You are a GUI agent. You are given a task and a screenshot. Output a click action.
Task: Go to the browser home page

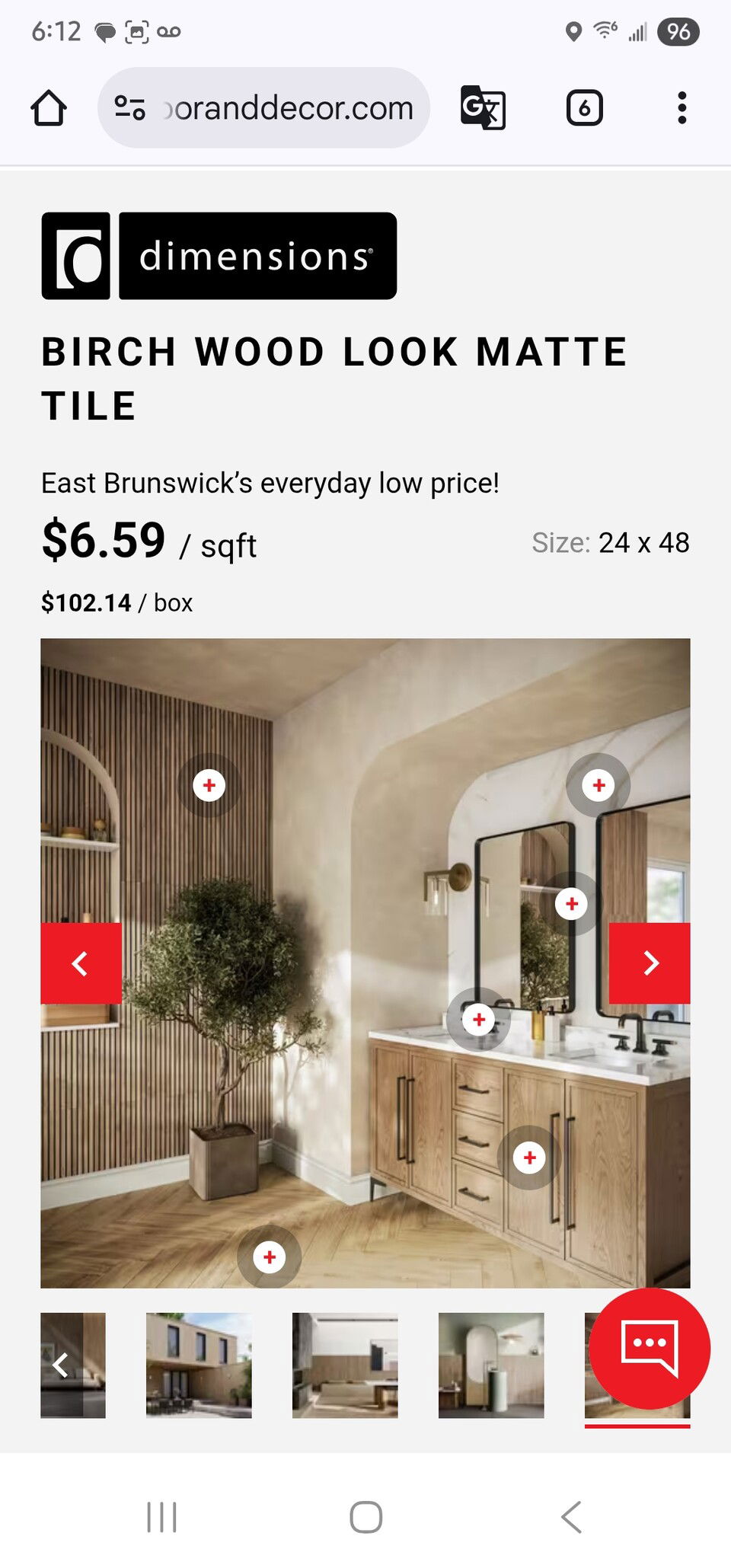point(49,108)
